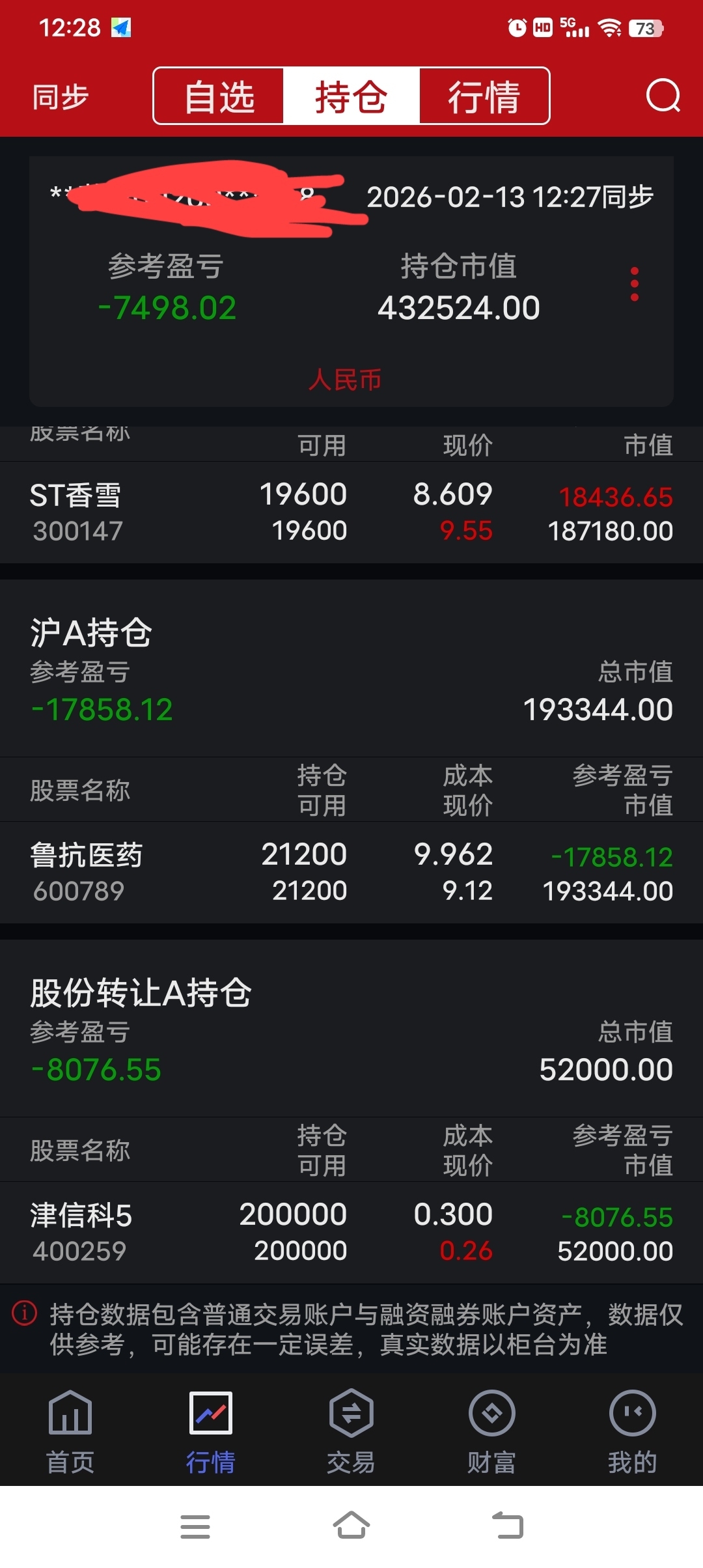Open the search magnifier icon
Viewport: 703px width, 1568px height.
(663, 96)
